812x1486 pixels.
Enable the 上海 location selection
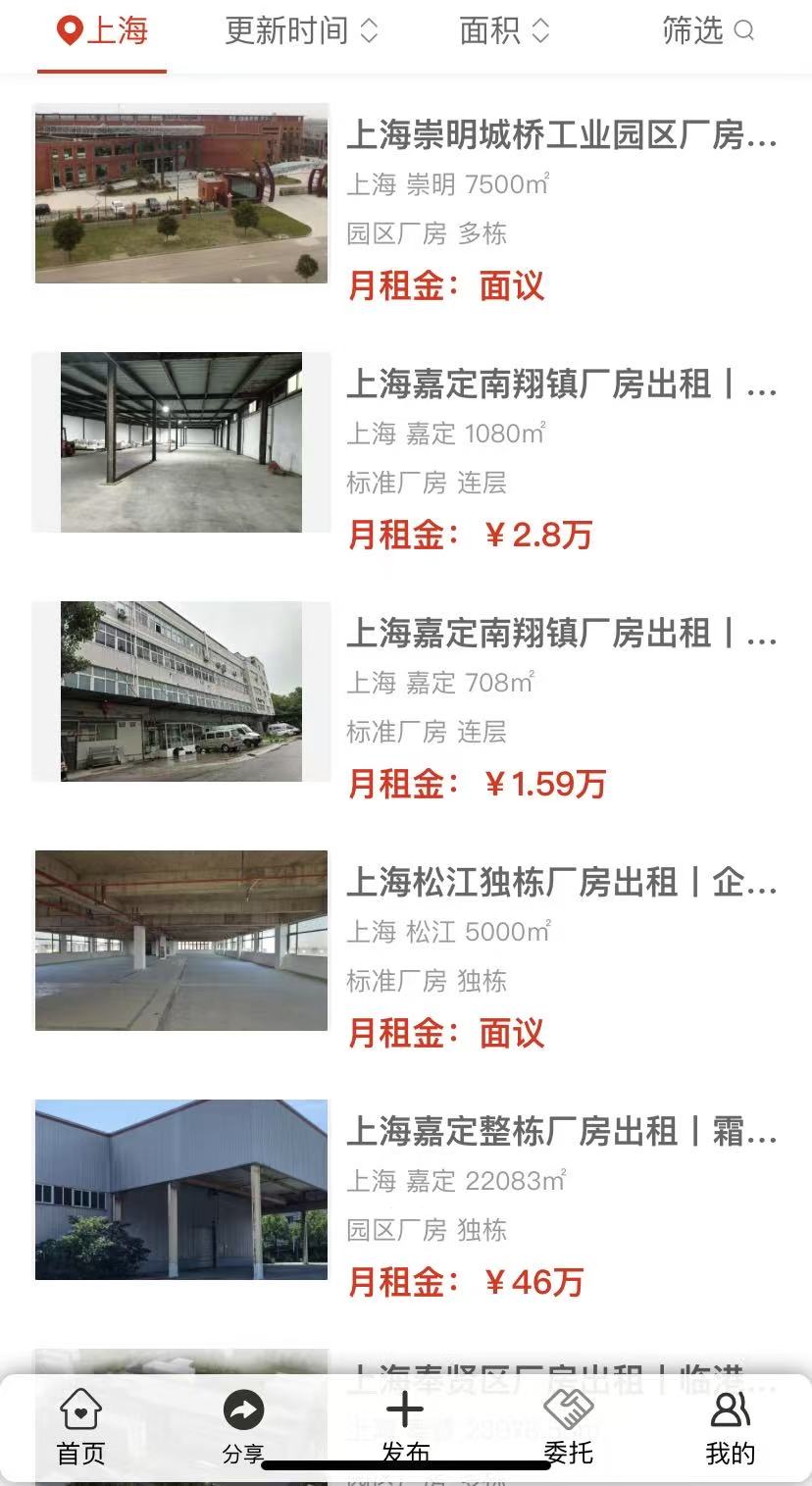click(101, 30)
